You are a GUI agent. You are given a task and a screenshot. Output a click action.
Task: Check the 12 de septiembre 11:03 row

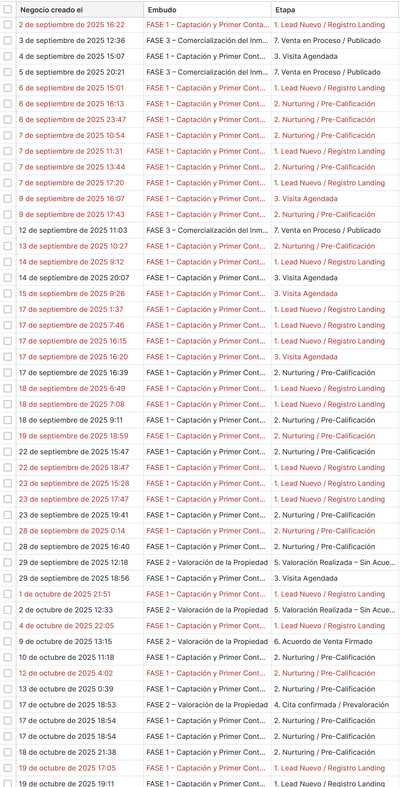(x=8, y=230)
